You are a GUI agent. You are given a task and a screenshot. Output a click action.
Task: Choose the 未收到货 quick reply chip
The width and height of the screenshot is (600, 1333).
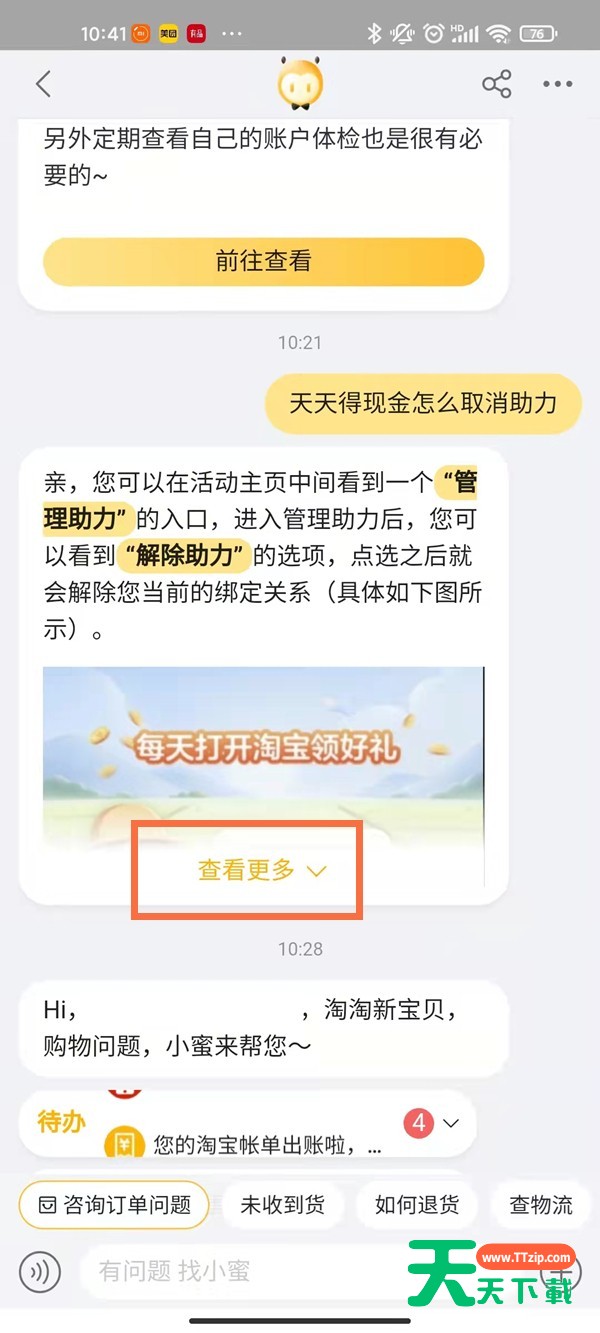pos(282,1205)
